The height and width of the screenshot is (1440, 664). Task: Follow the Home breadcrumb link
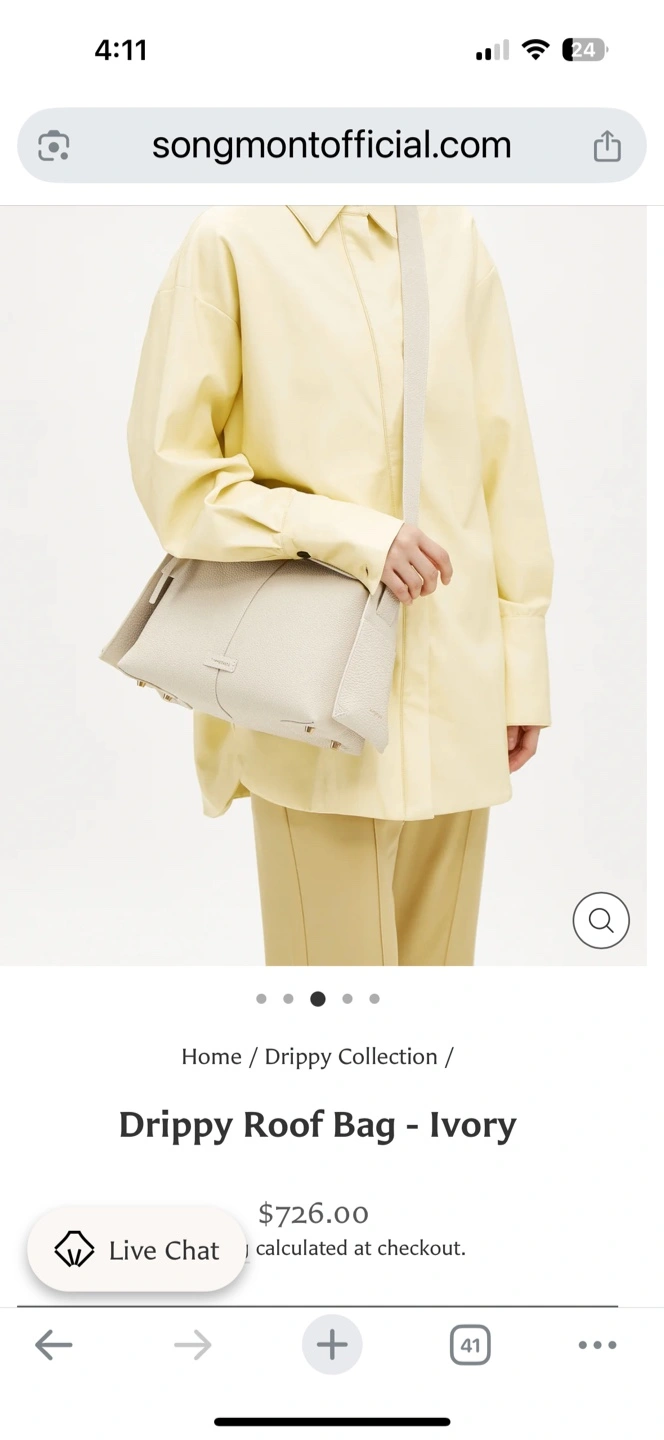[211, 1057]
